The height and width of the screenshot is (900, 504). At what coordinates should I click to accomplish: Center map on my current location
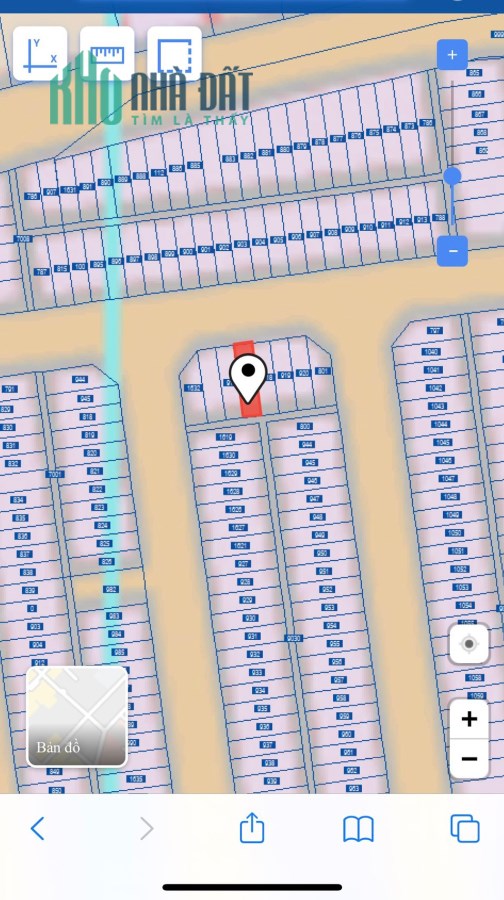pos(469,644)
